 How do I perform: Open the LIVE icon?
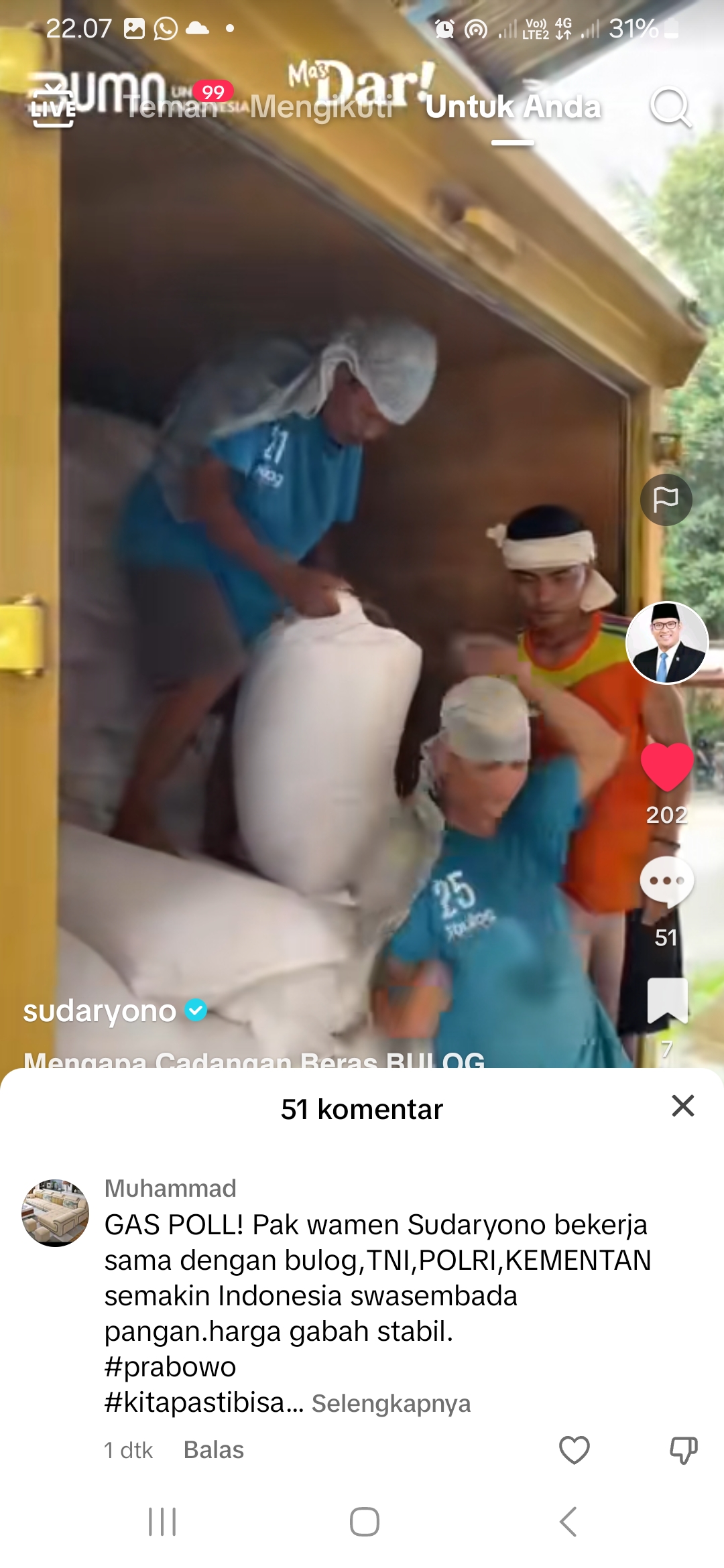click(53, 107)
